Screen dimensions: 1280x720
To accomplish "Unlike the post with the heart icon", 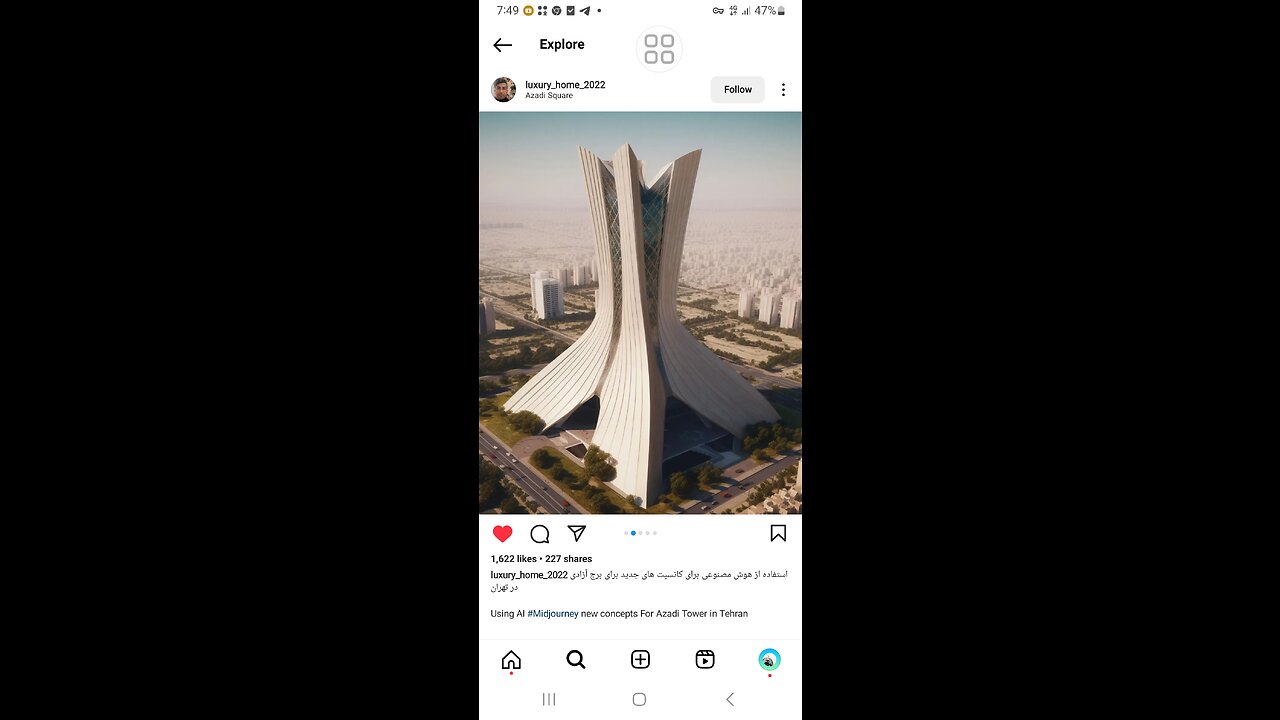I will point(503,534).
